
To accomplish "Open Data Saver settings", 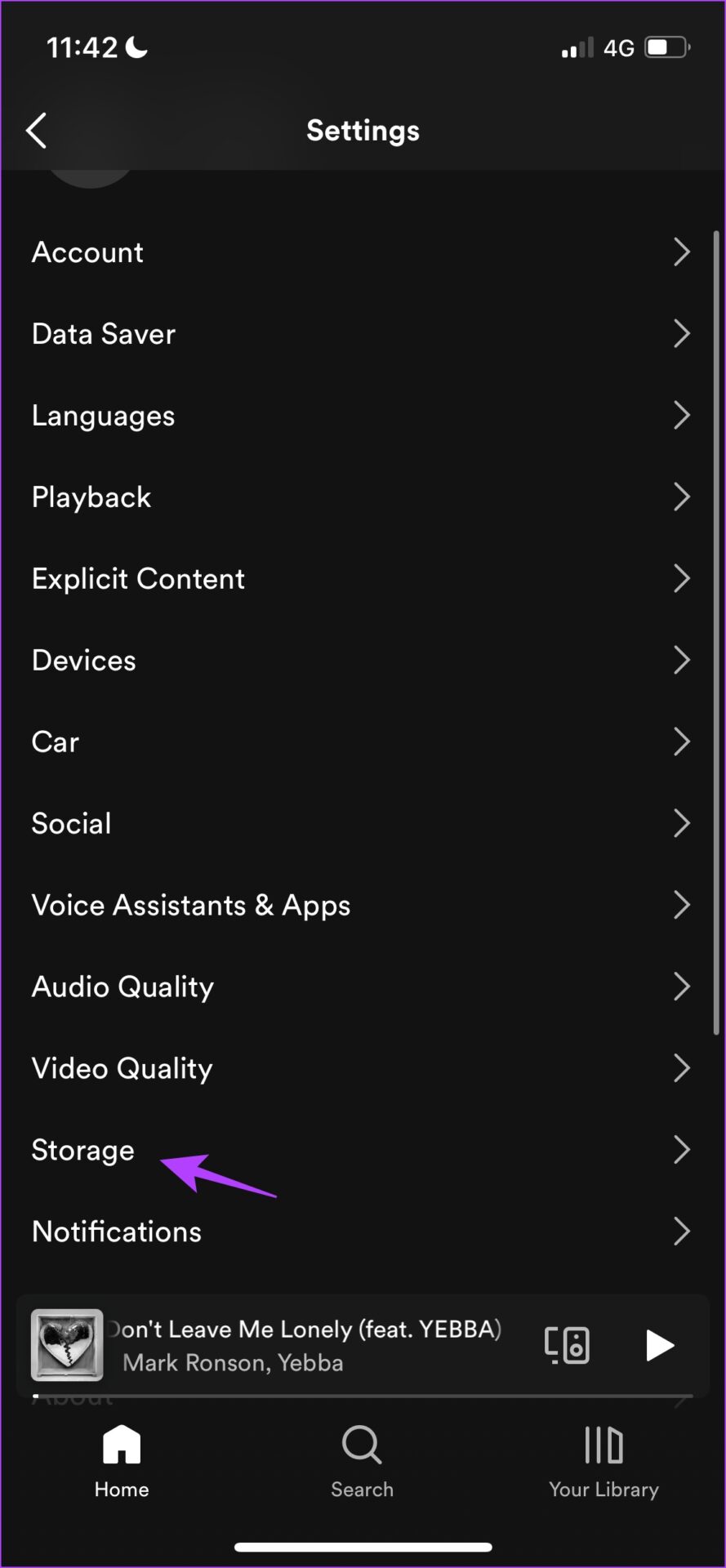I will 363,334.
